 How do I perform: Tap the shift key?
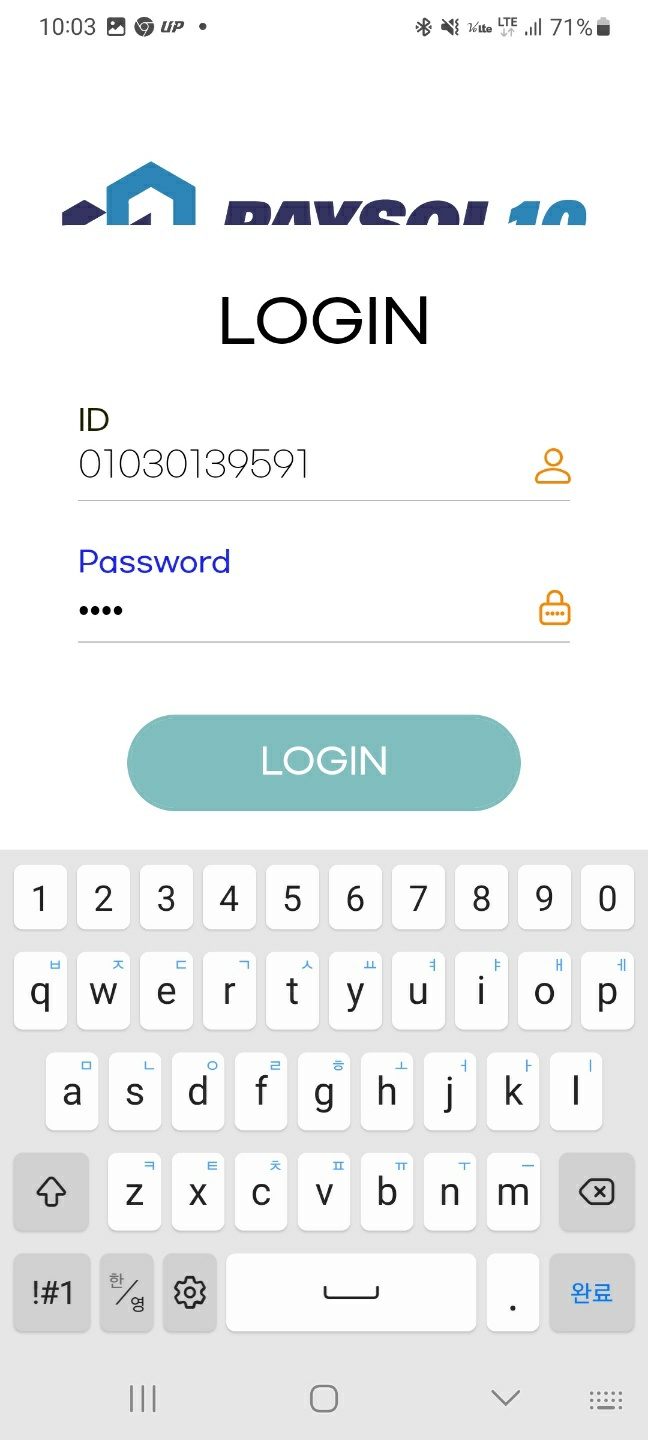51,1192
